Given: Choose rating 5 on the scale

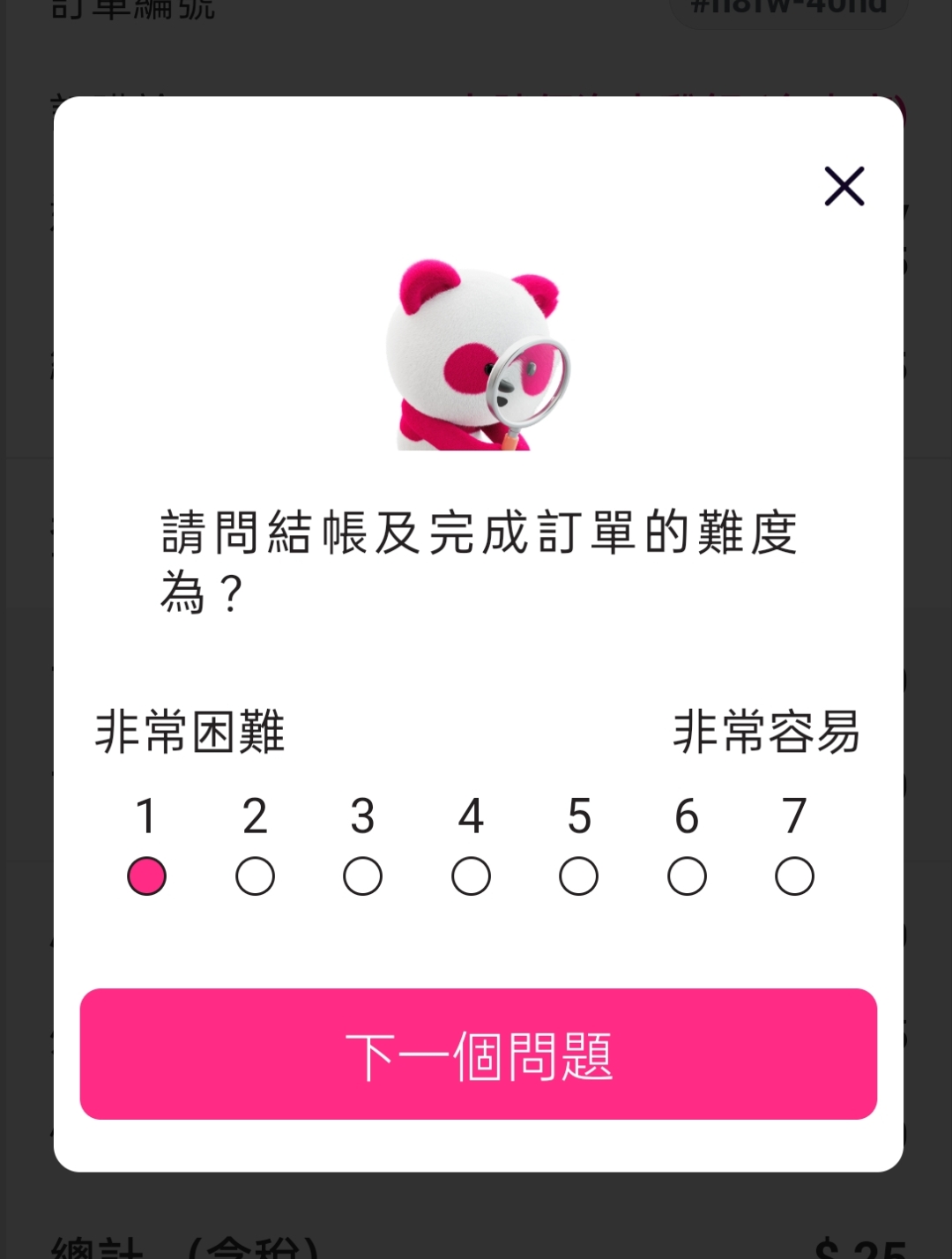Looking at the screenshot, I should [578, 876].
